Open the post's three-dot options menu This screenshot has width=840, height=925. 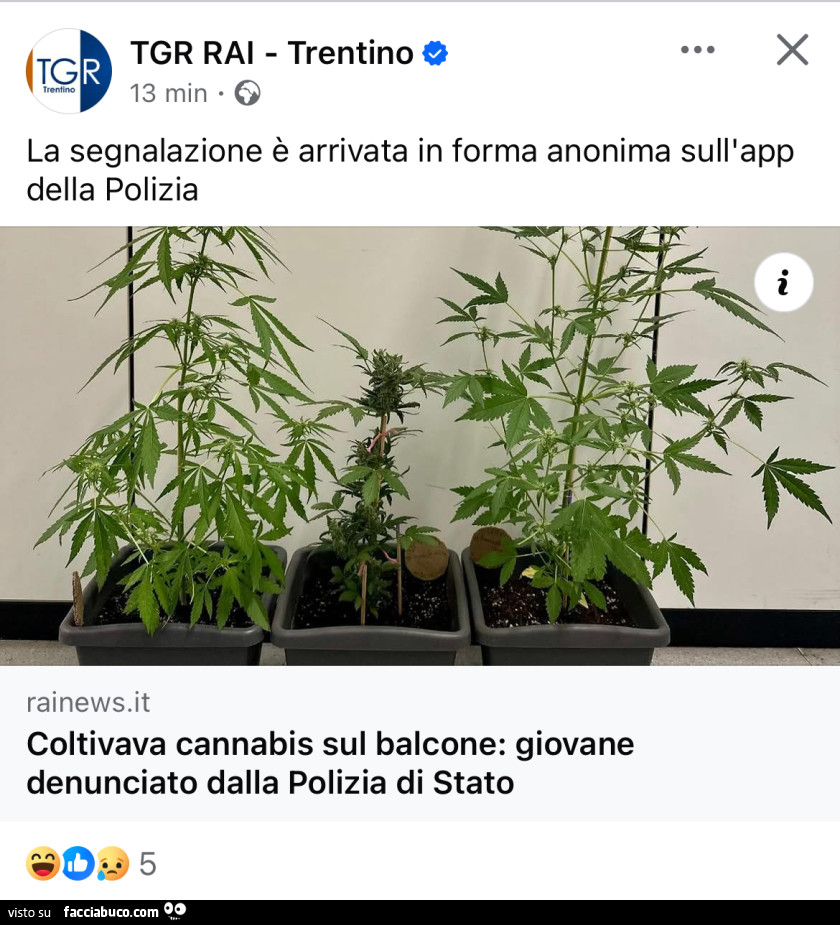pyautogui.click(x=697, y=49)
